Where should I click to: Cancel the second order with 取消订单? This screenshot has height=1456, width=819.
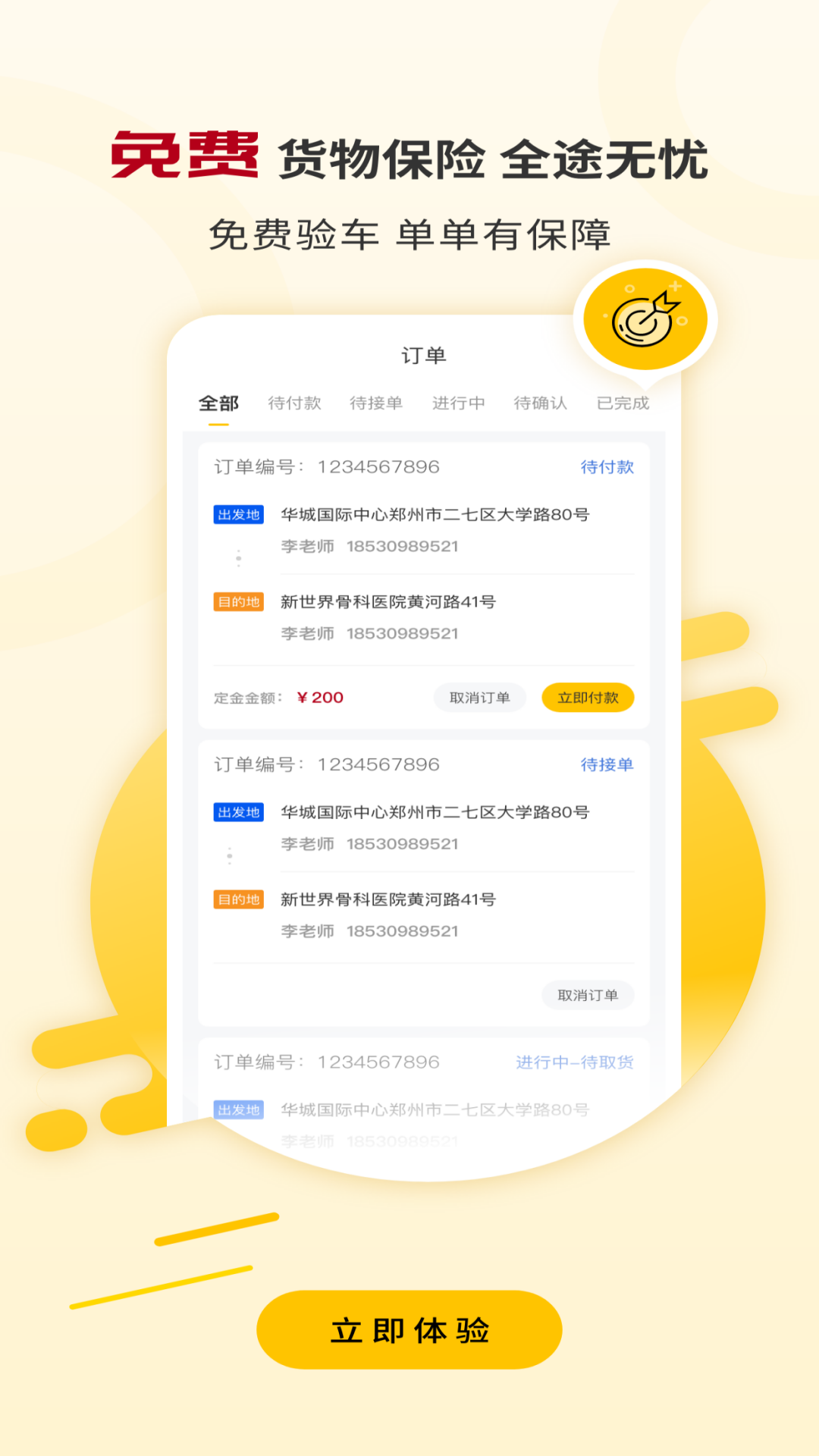click(589, 995)
